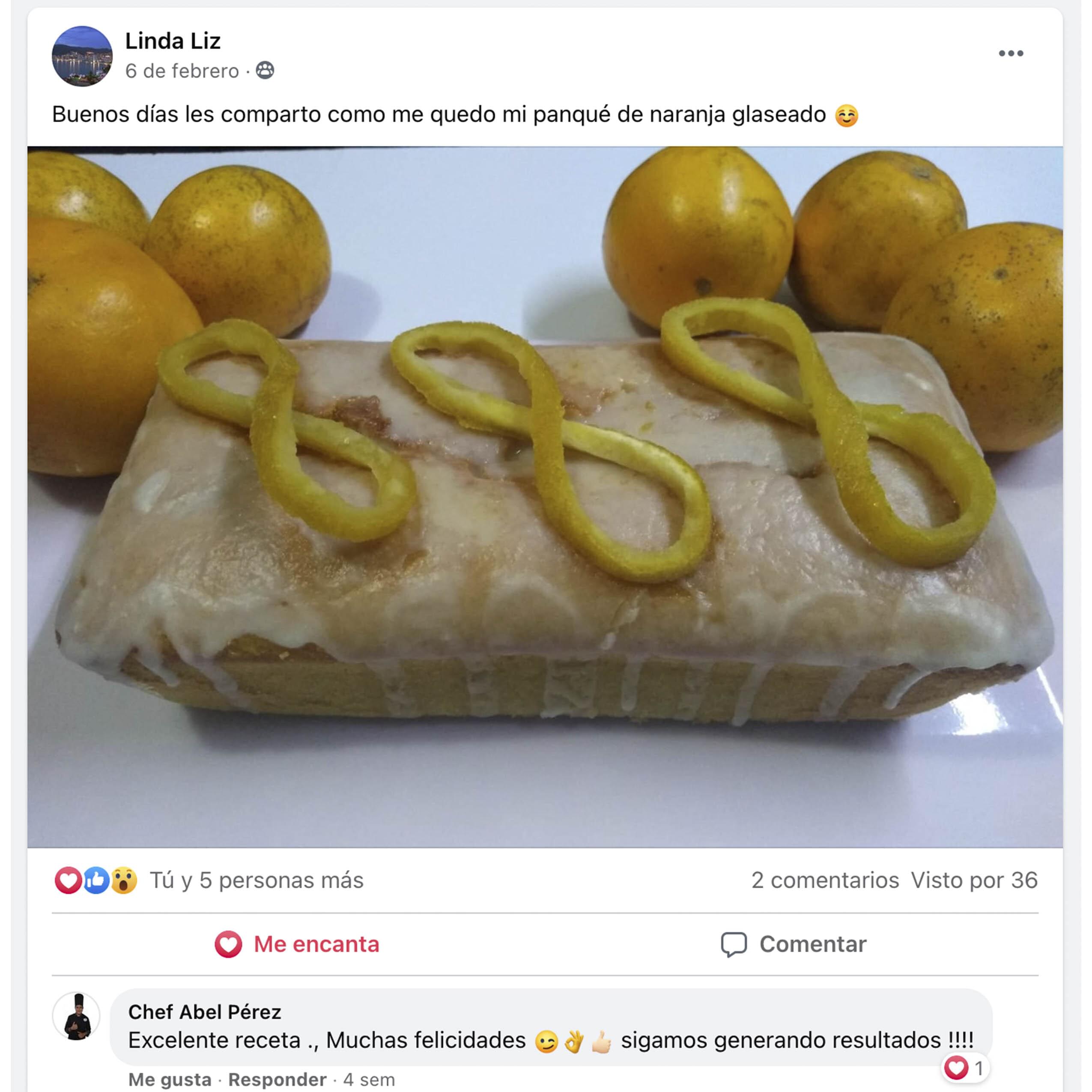This screenshot has height=1092, width=1092.
Task: Tap the Me encanta reaction button
Action: pos(297,945)
